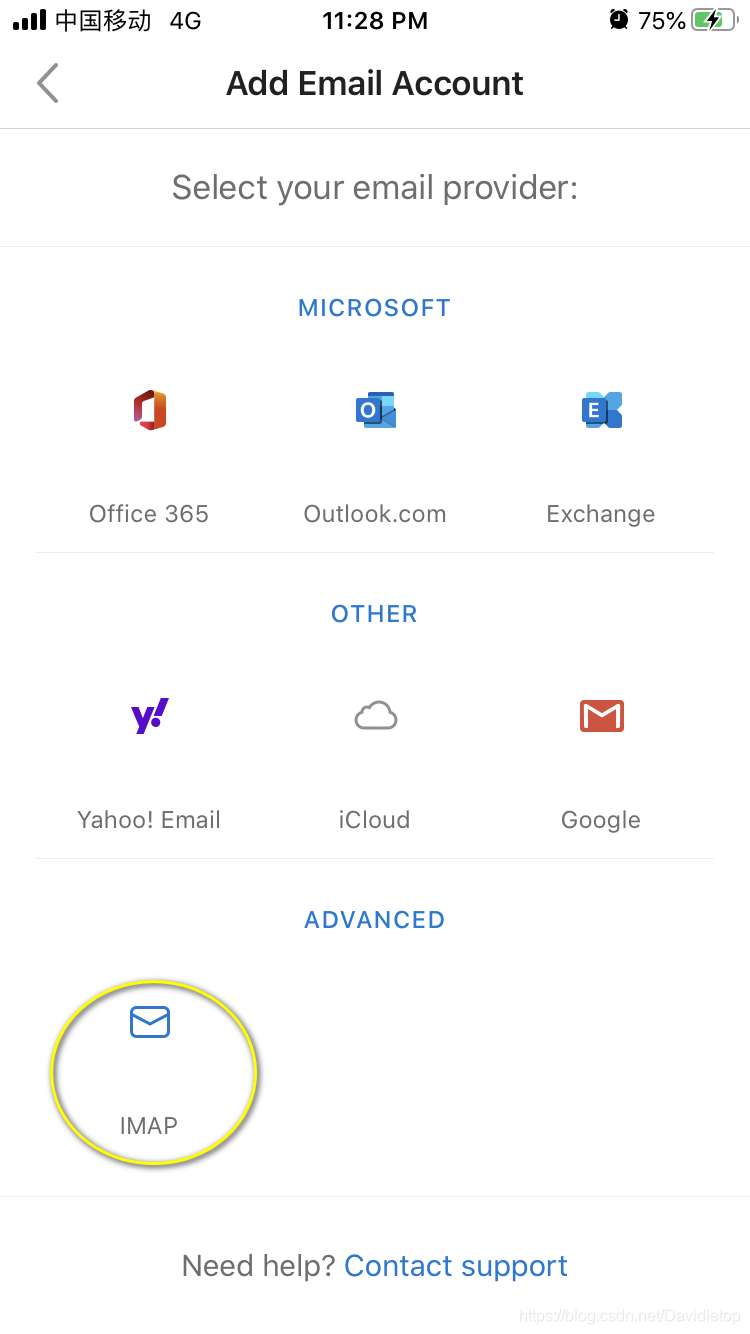
Task: Choose iCloud email provider
Action: click(375, 756)
